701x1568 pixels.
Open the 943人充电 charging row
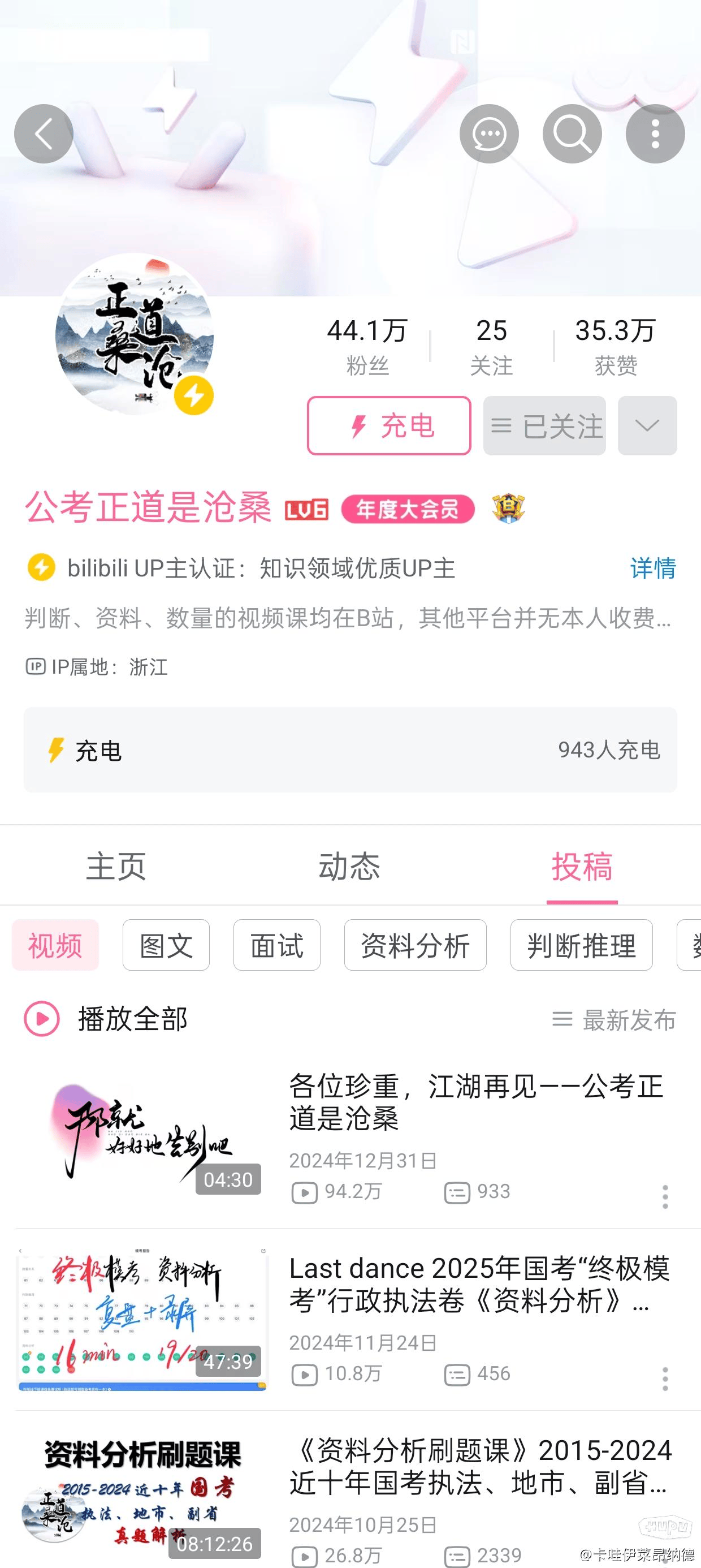[x=350, y=750]
